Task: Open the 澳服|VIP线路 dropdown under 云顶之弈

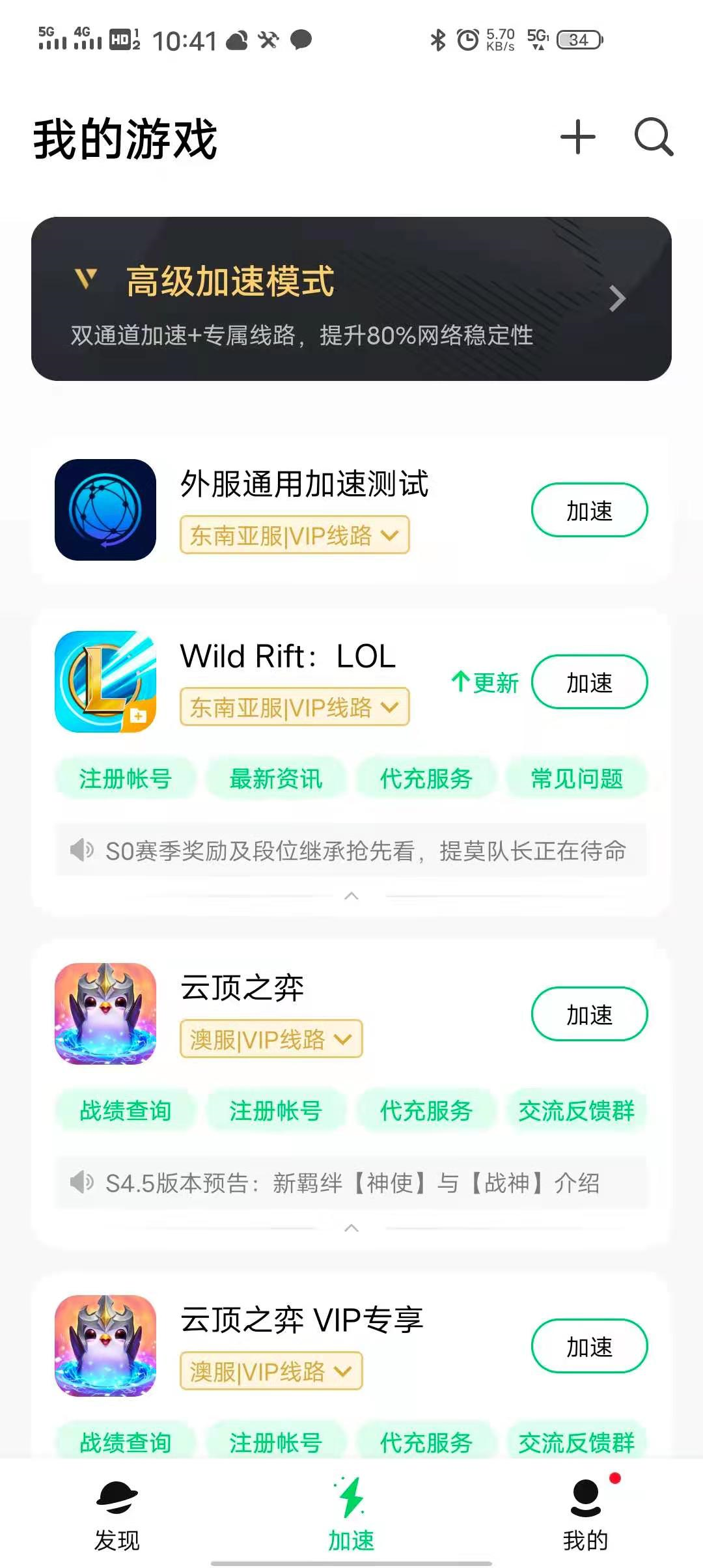Action: click(x=271, y=1039)
